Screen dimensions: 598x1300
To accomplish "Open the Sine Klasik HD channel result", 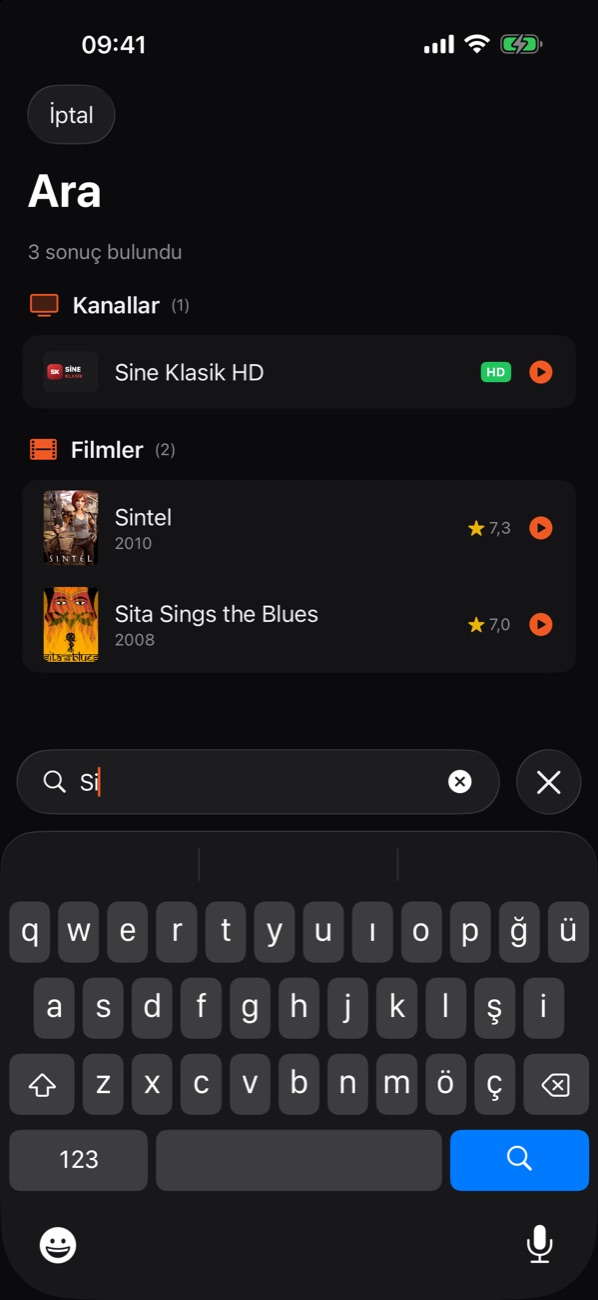I will [299, 372].
